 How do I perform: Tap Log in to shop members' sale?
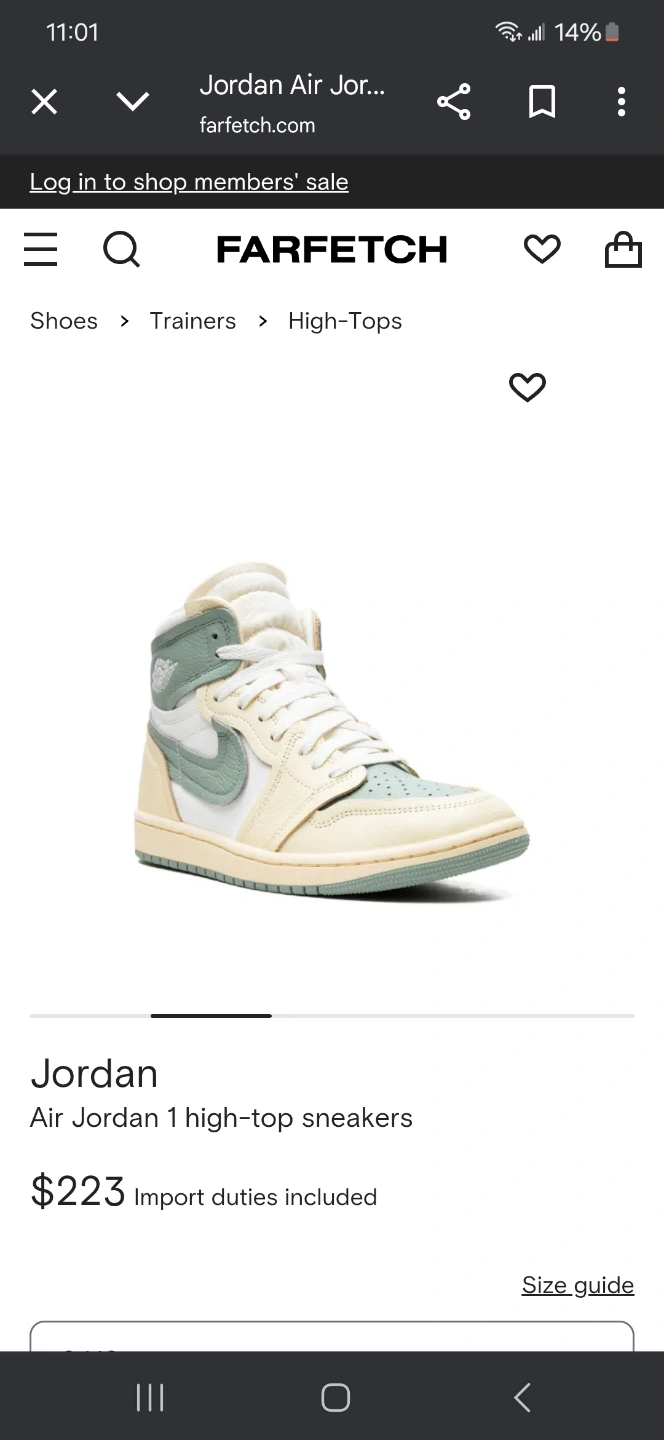[189, 182]
